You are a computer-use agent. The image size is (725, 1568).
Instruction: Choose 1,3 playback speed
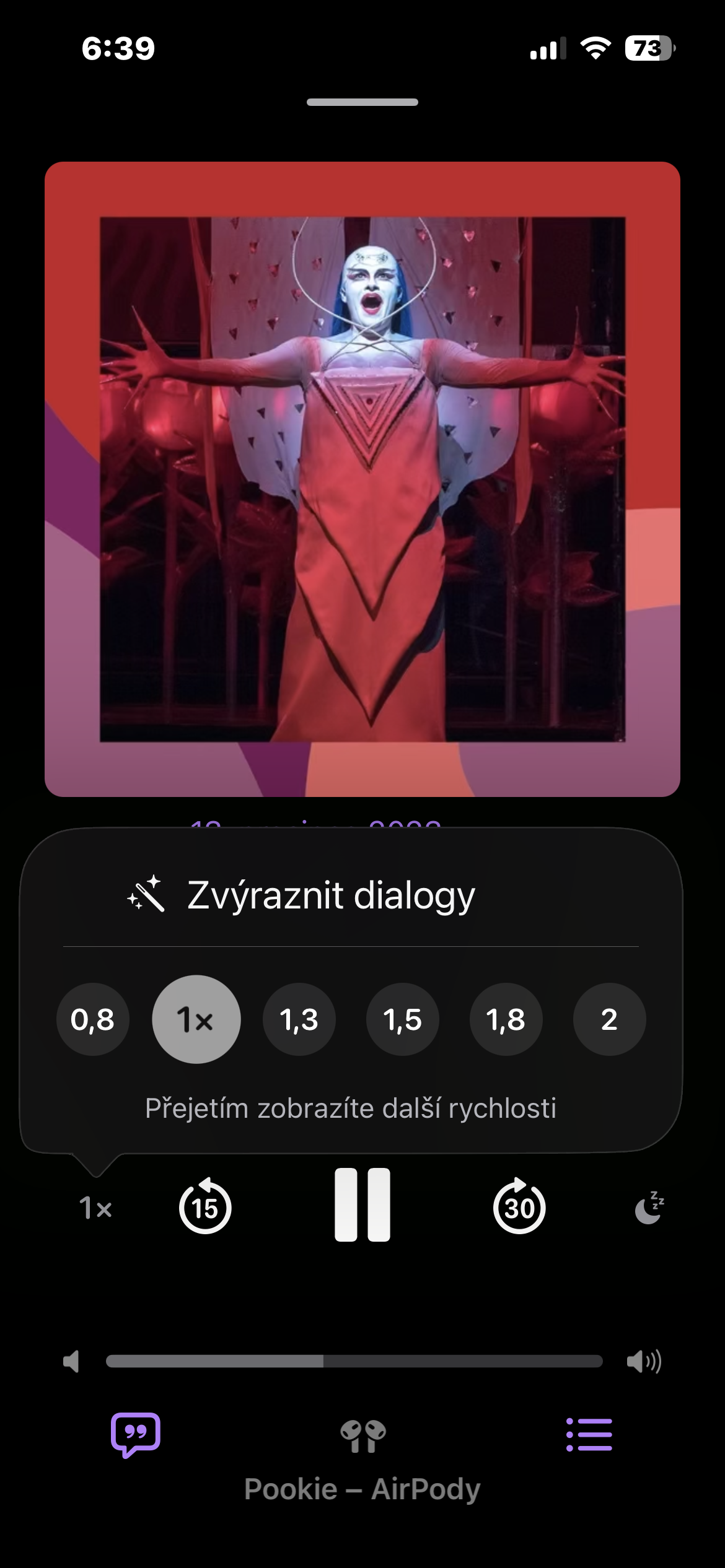(x=299, y=1019)
